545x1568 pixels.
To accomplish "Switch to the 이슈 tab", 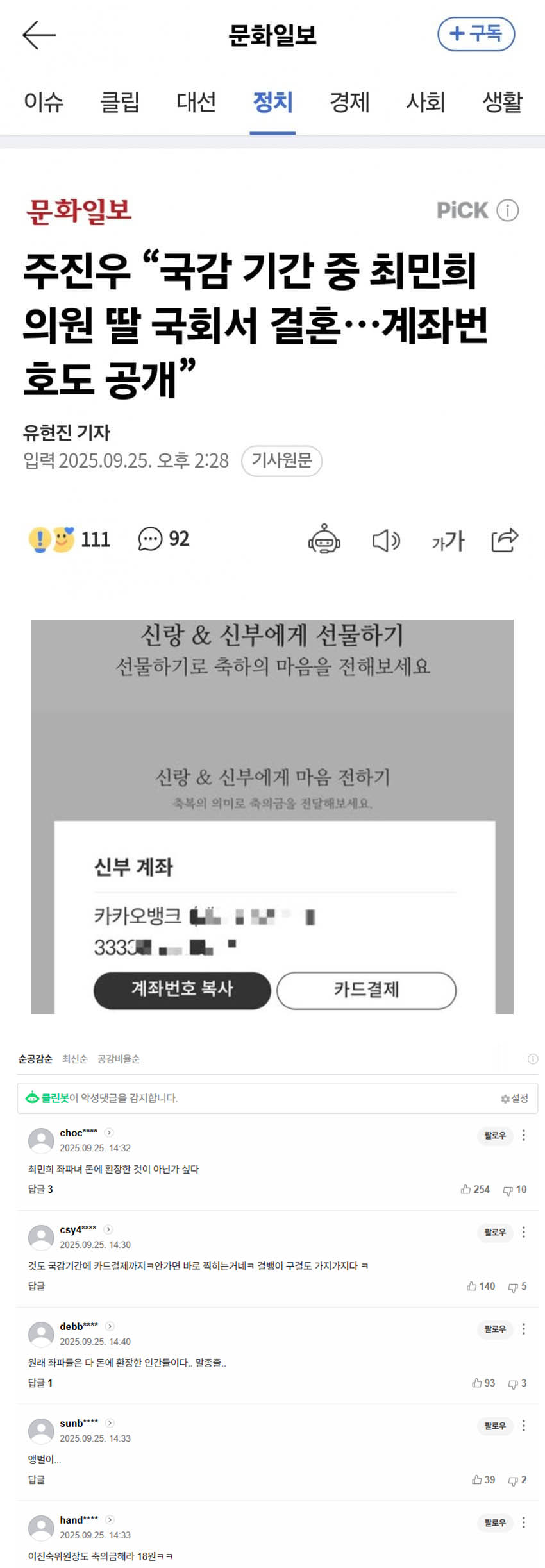I will click(44, 102).
